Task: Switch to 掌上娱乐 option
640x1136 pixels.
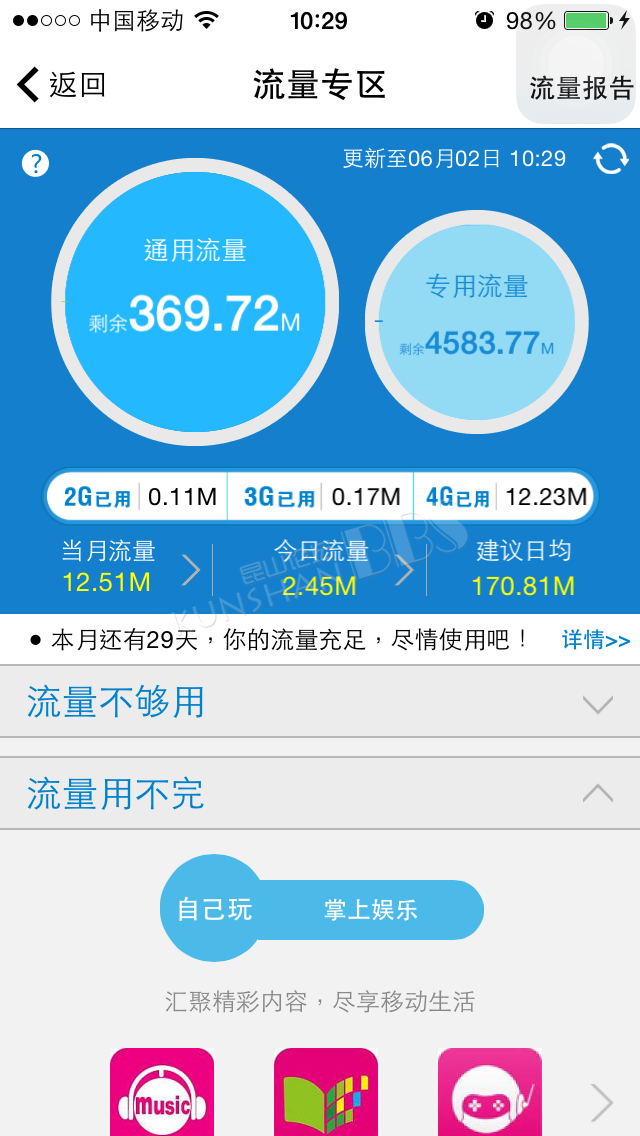Action: click(370, 910)
